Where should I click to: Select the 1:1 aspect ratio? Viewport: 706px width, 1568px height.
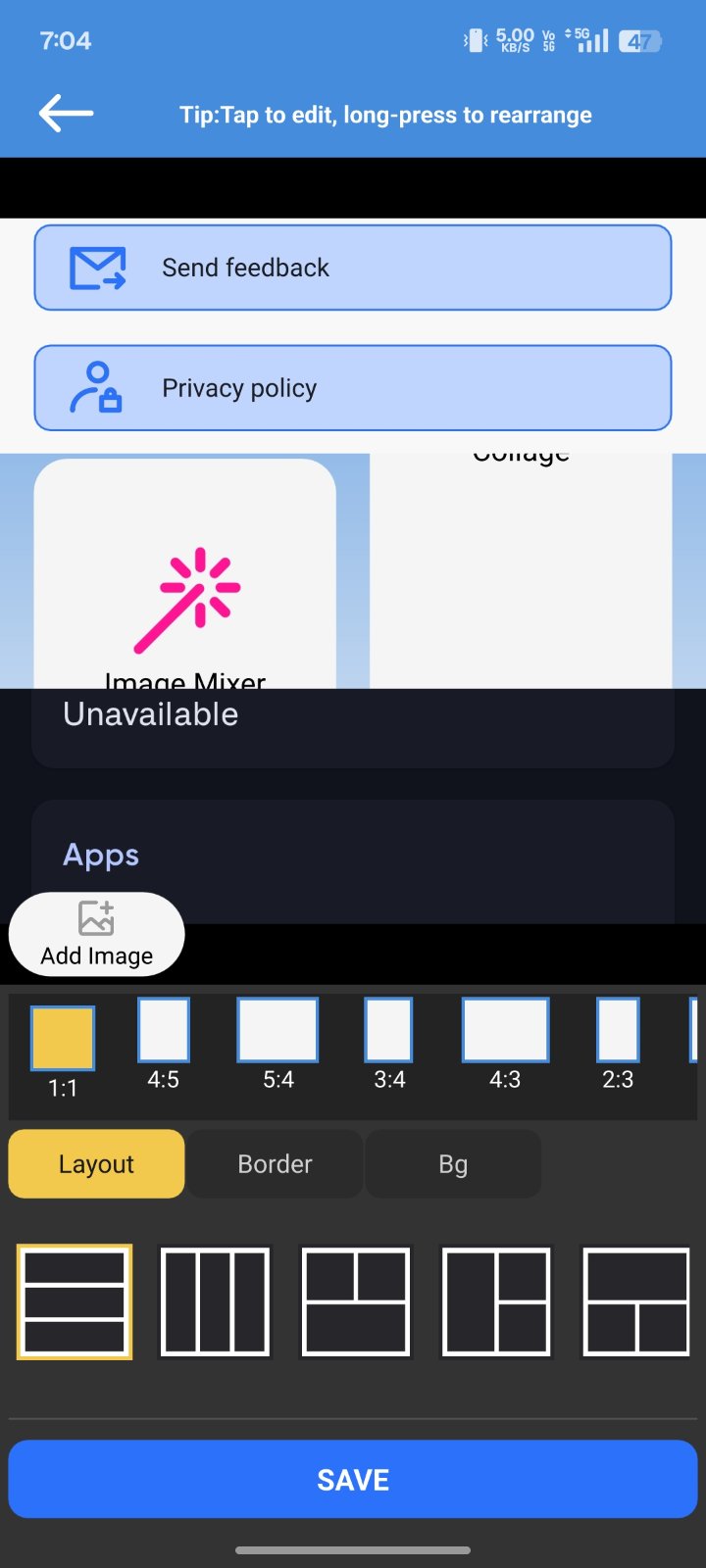(63, 1039)
